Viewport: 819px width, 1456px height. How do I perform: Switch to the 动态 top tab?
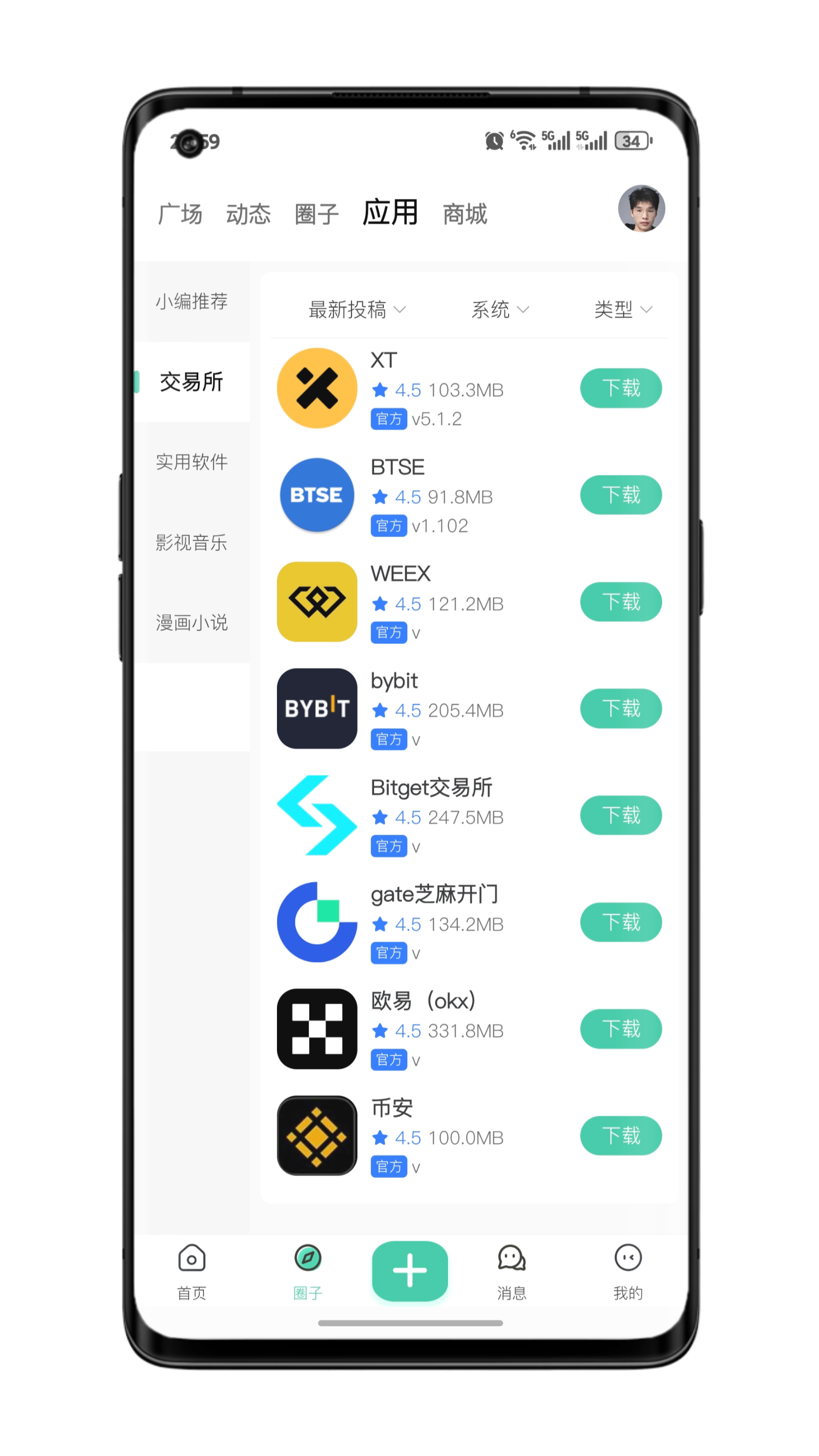click(x=248, y=214)
